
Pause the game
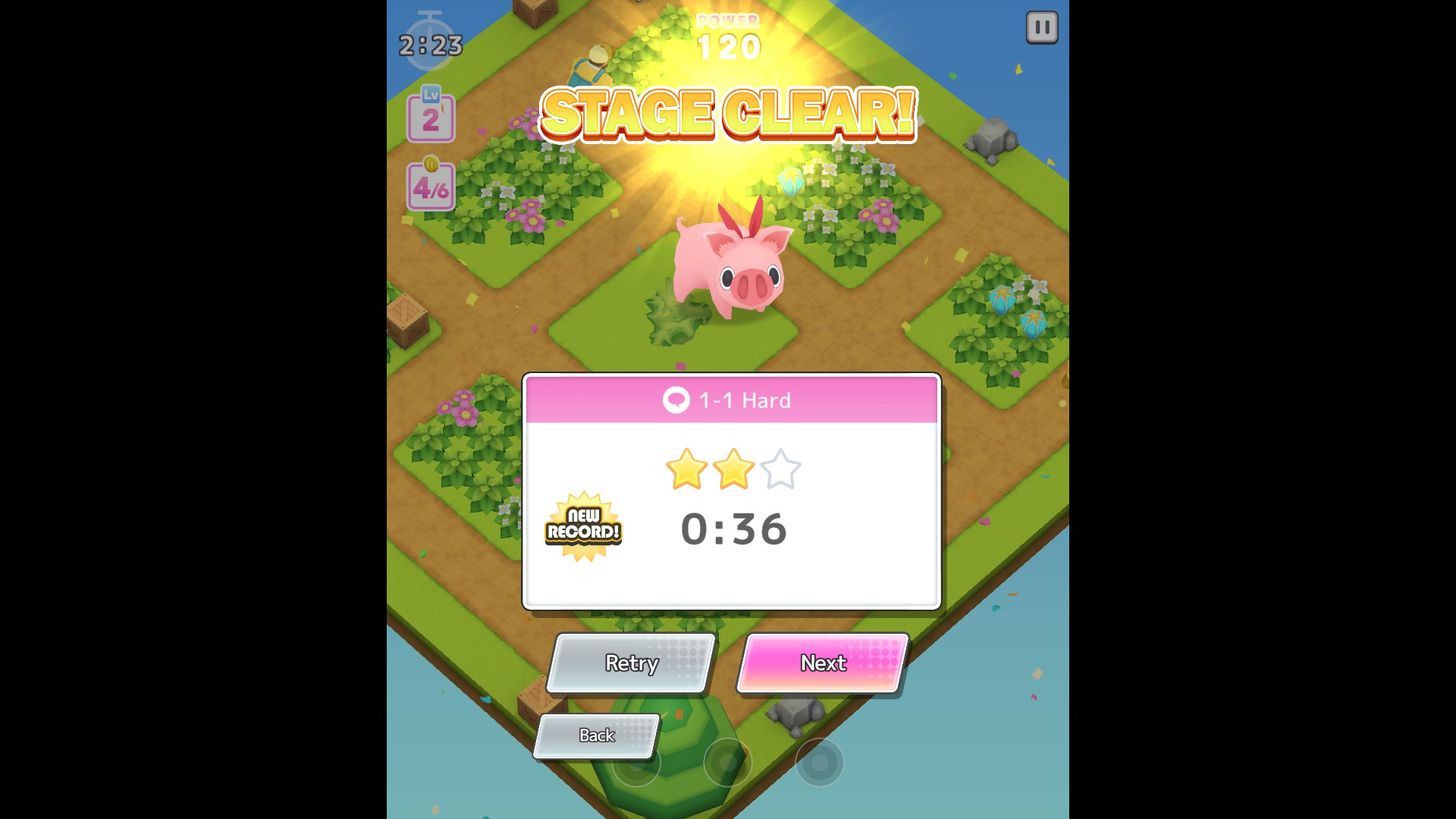click(x=1042, y=28)
